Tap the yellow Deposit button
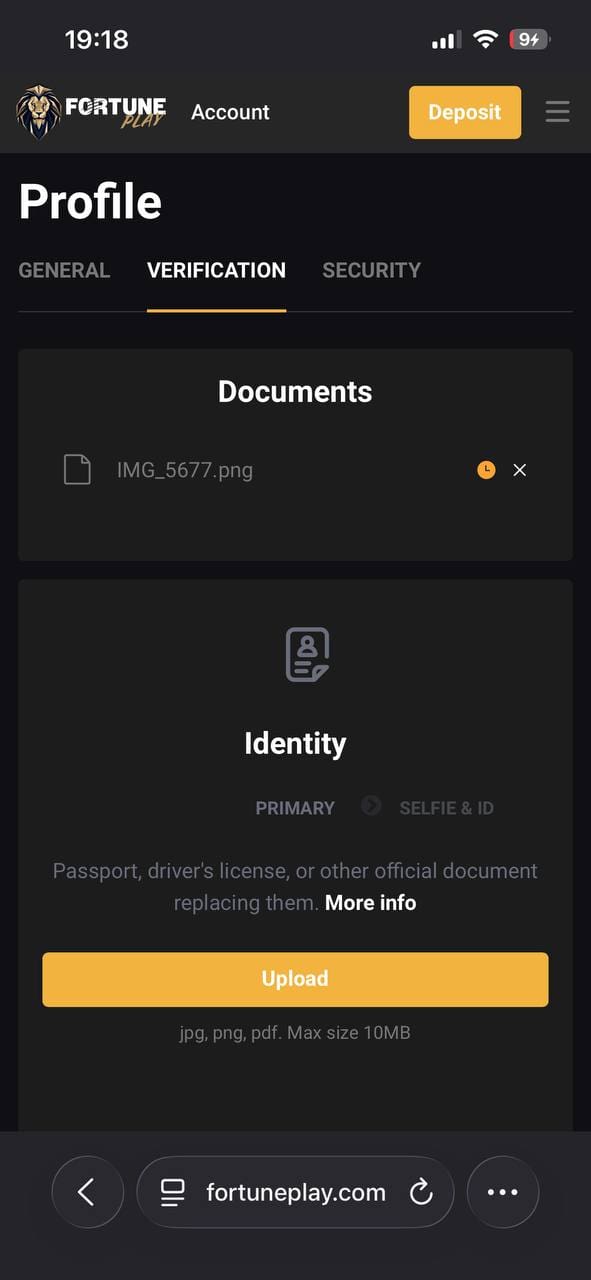The image size is (591, 1280). point(465,112)
